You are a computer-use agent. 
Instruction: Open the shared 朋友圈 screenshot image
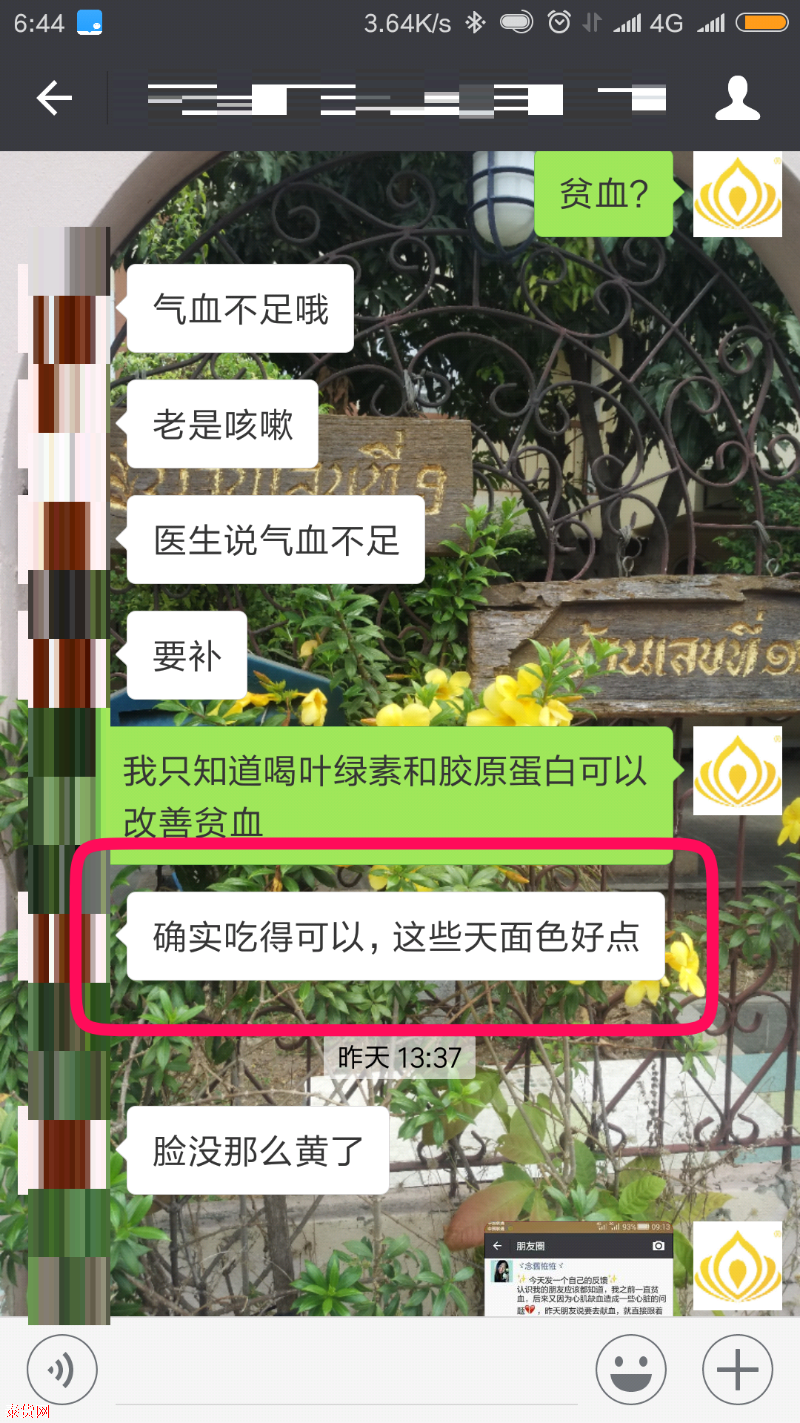click(x=578, y=1272)
